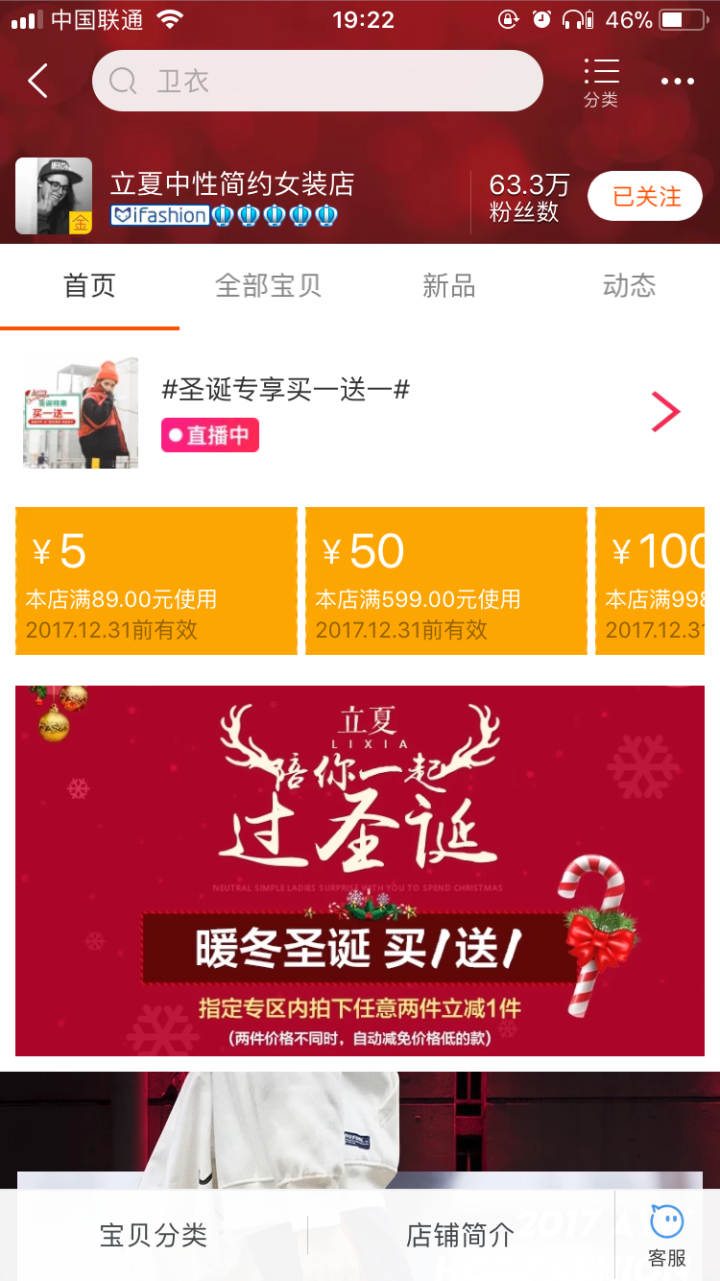Open the 过圣诞 Christmas promotion banner

(x=360, y=870)
